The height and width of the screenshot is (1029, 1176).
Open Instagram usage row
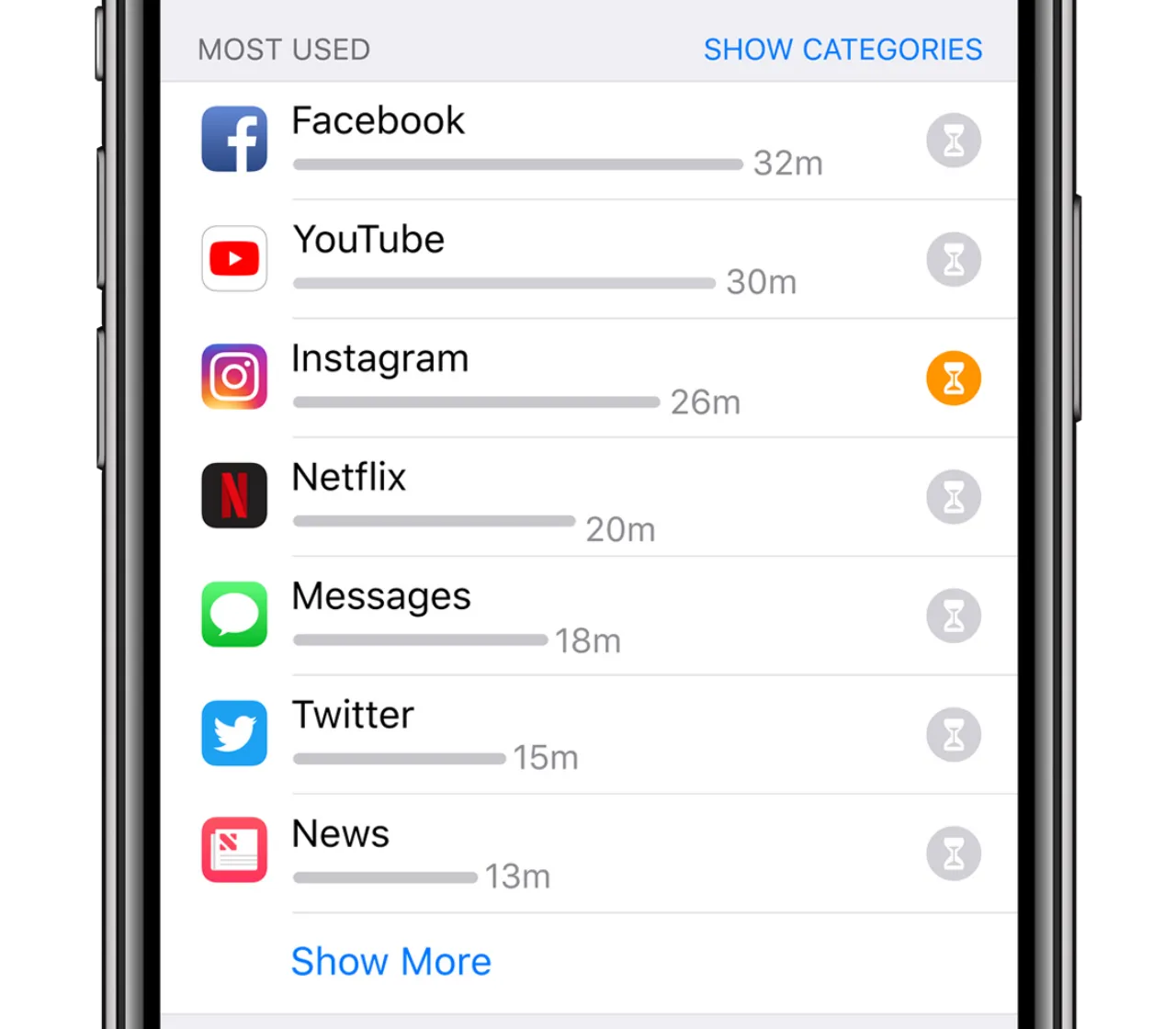(x=514, y=379)
